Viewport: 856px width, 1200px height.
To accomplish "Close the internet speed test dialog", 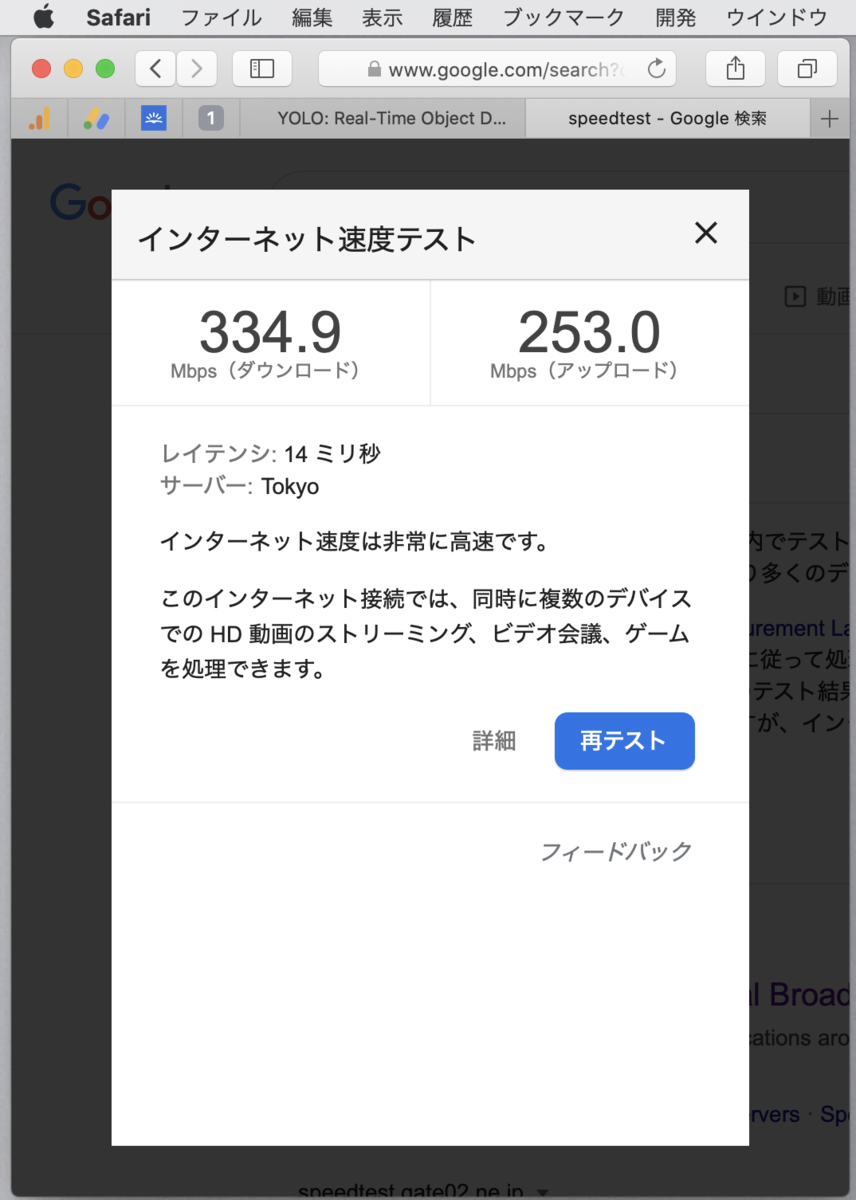I will click(706, 234).
